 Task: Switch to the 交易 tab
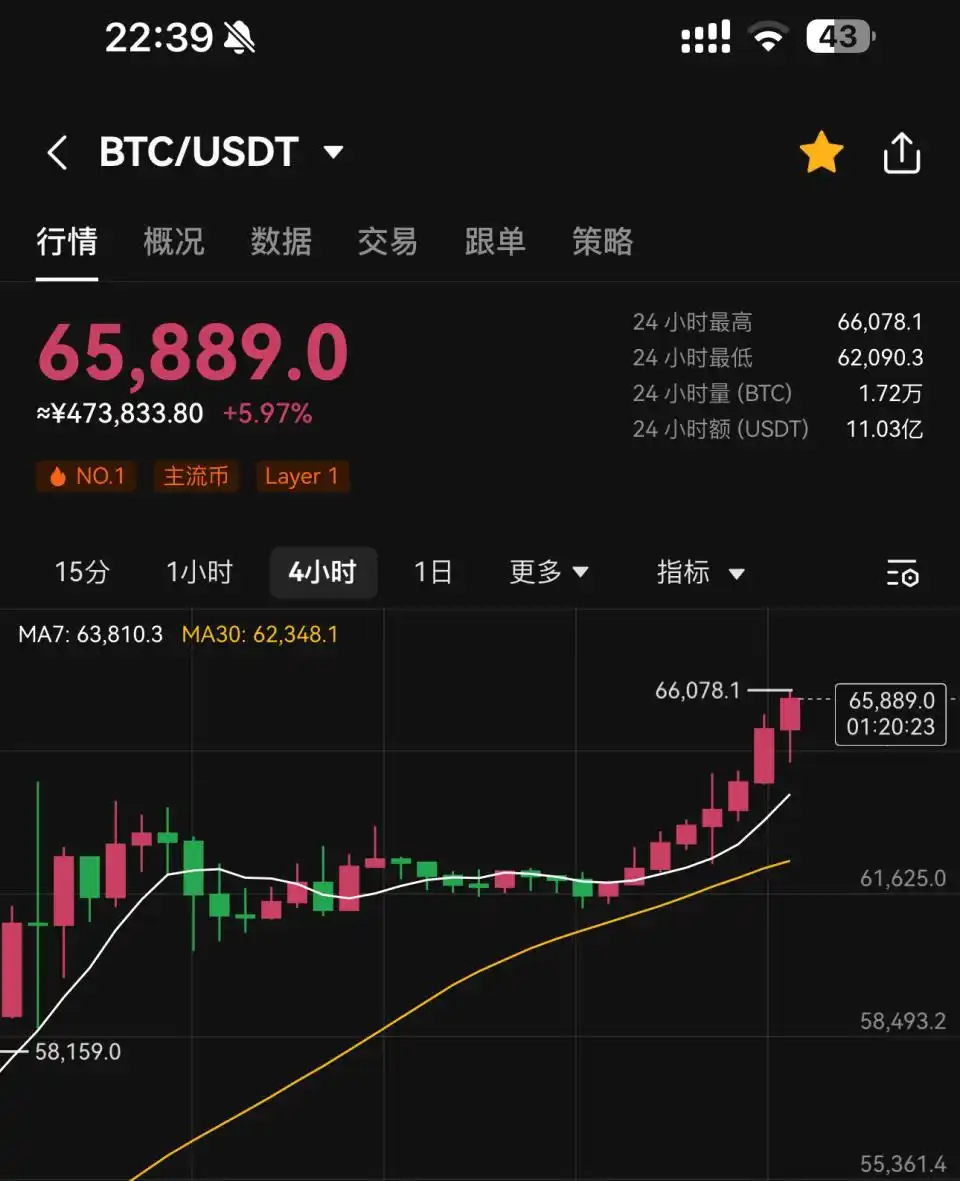pyautogui.click(x=388, y=242)
